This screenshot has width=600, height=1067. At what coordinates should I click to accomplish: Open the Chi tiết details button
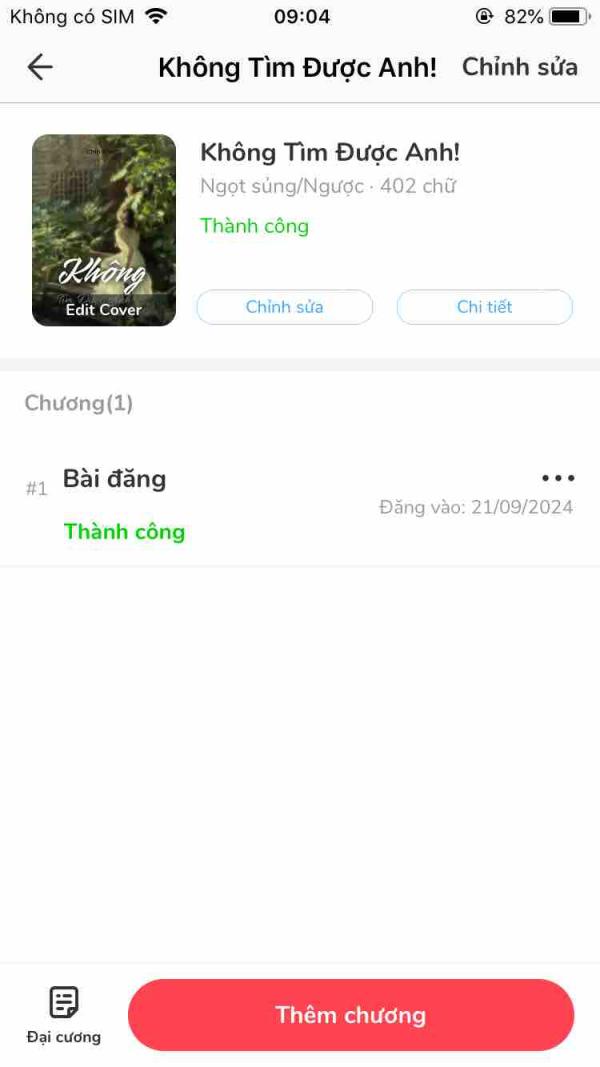pyautogui.click(x=484, y=307)
